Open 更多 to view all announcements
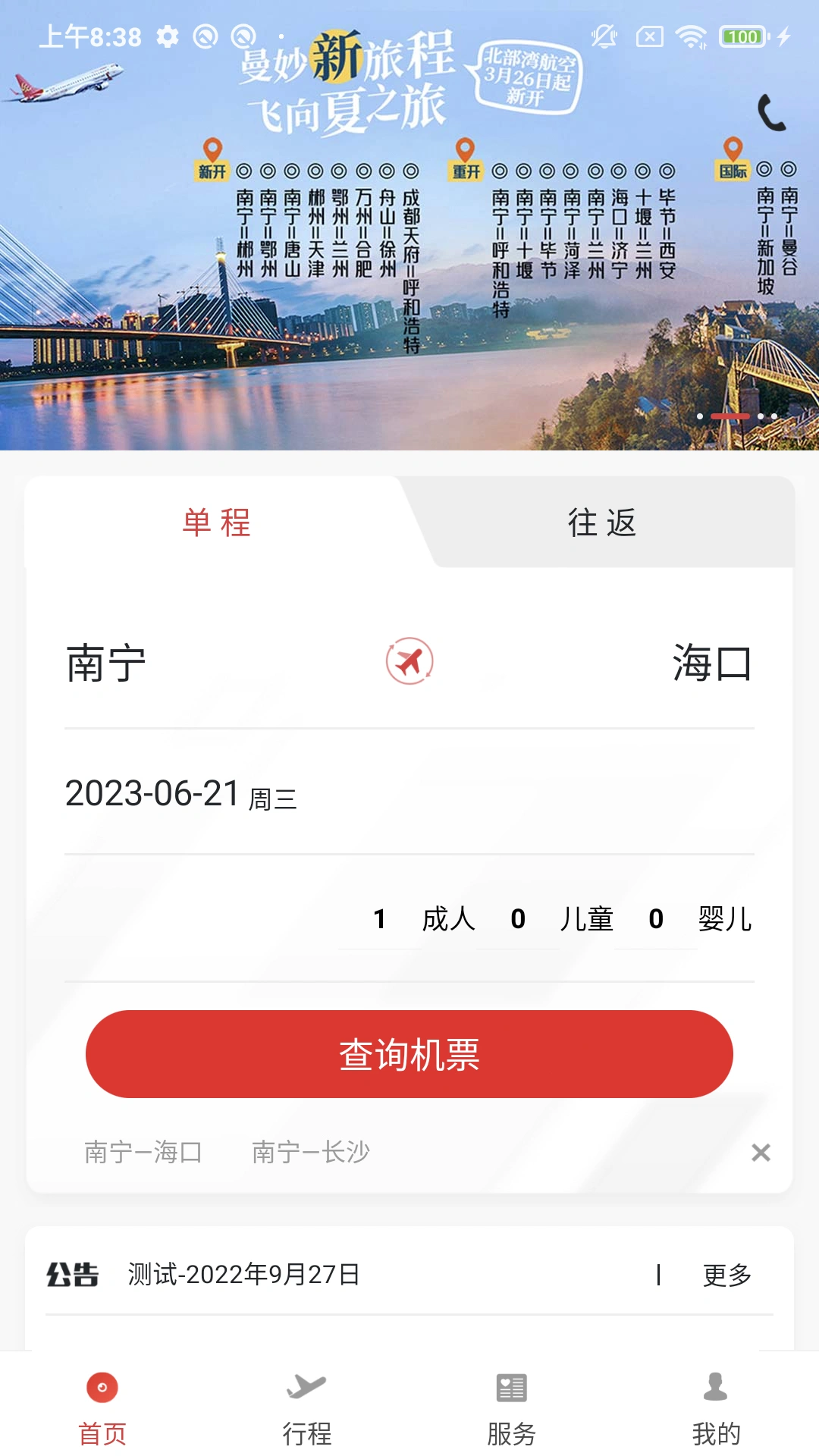This screenshot has width=819, height=1456. pyautogui.click(x=726, y=1275)
